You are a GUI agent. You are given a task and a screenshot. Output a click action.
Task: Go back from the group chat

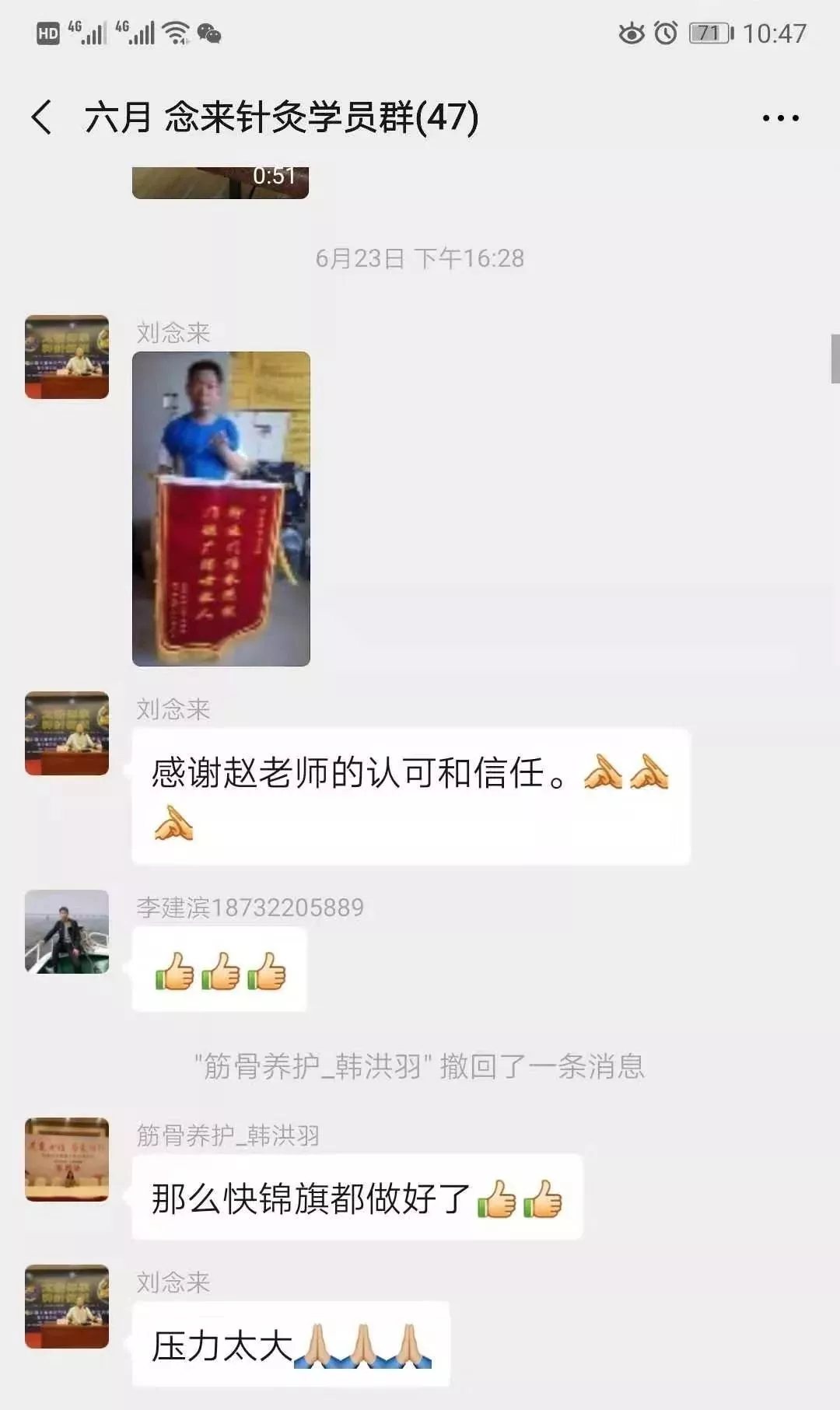pos(42,117)
